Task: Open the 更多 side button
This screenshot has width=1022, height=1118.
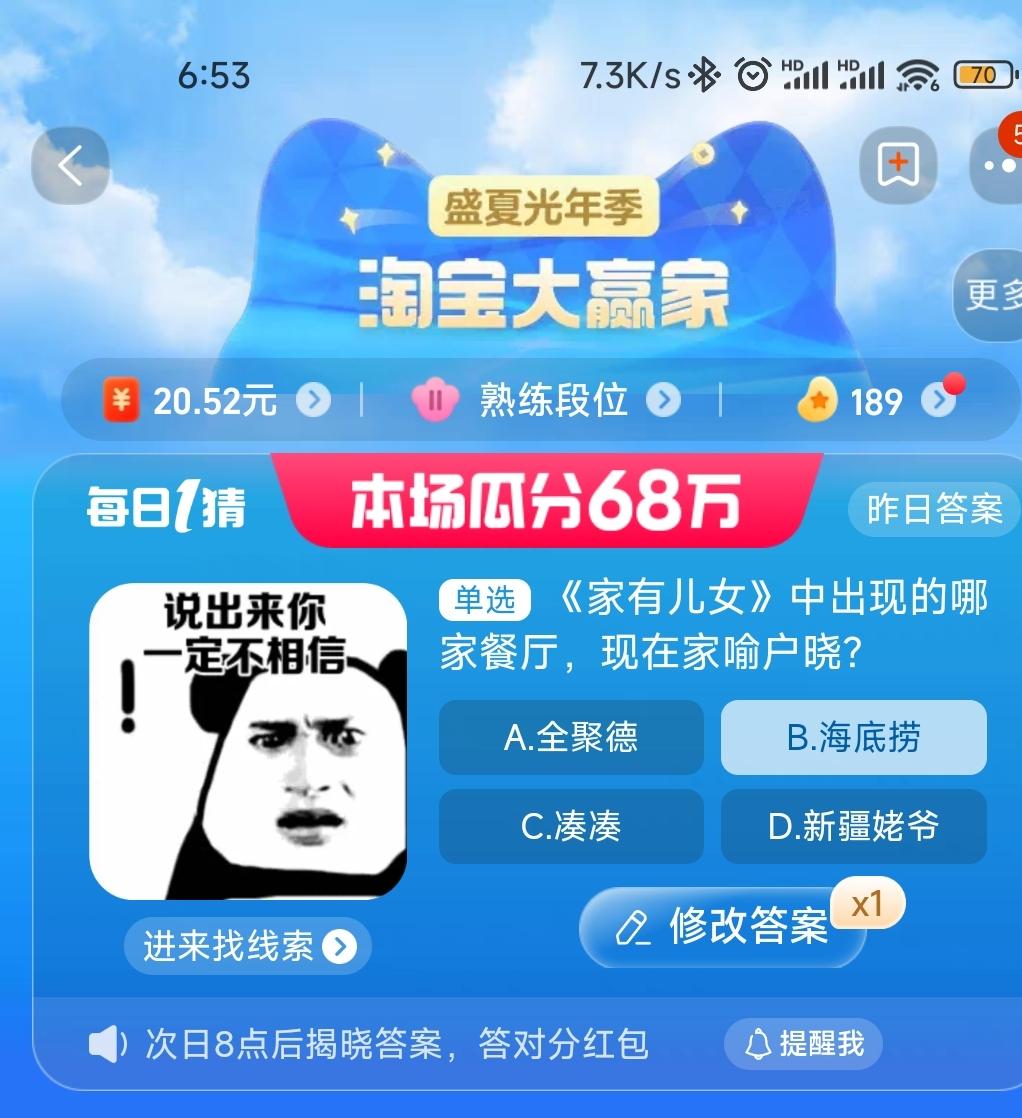Action: (989, 294)
